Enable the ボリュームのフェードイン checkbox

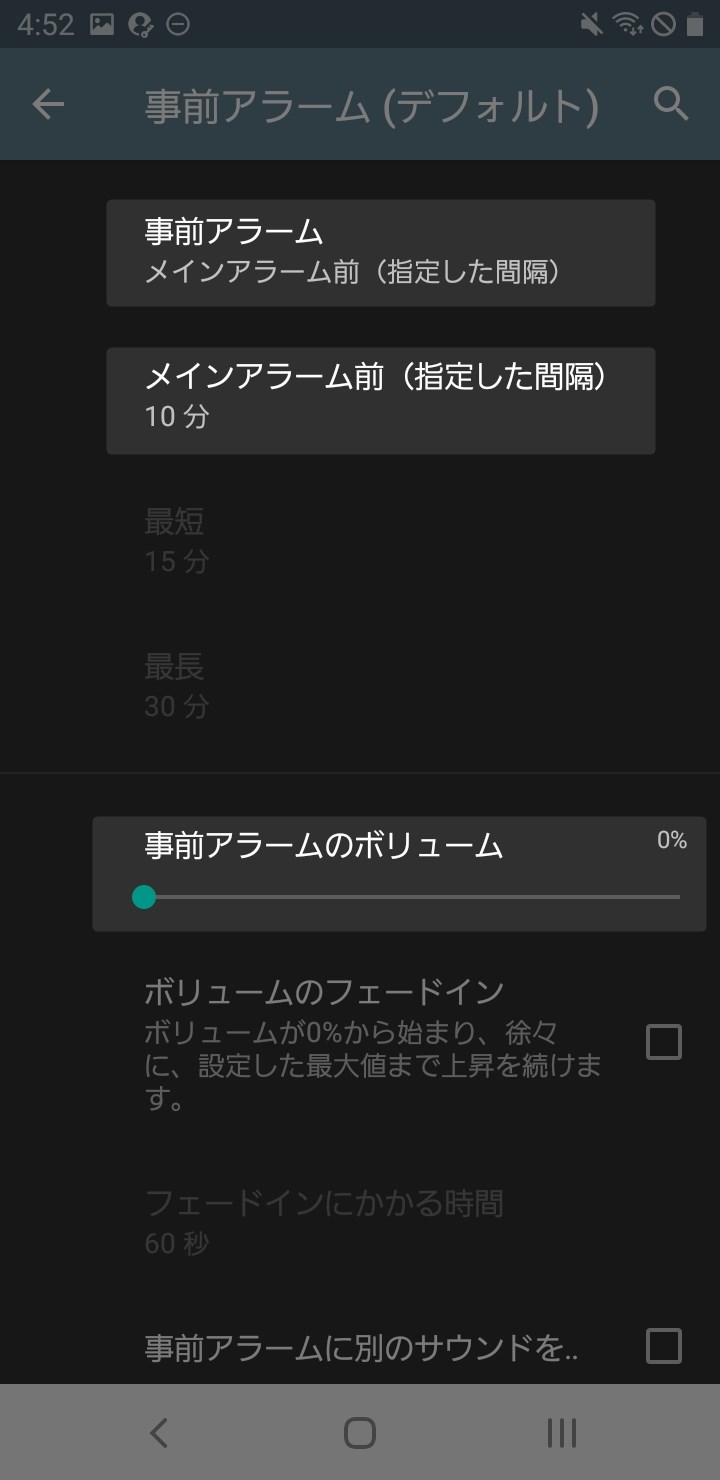[664, 1042]
